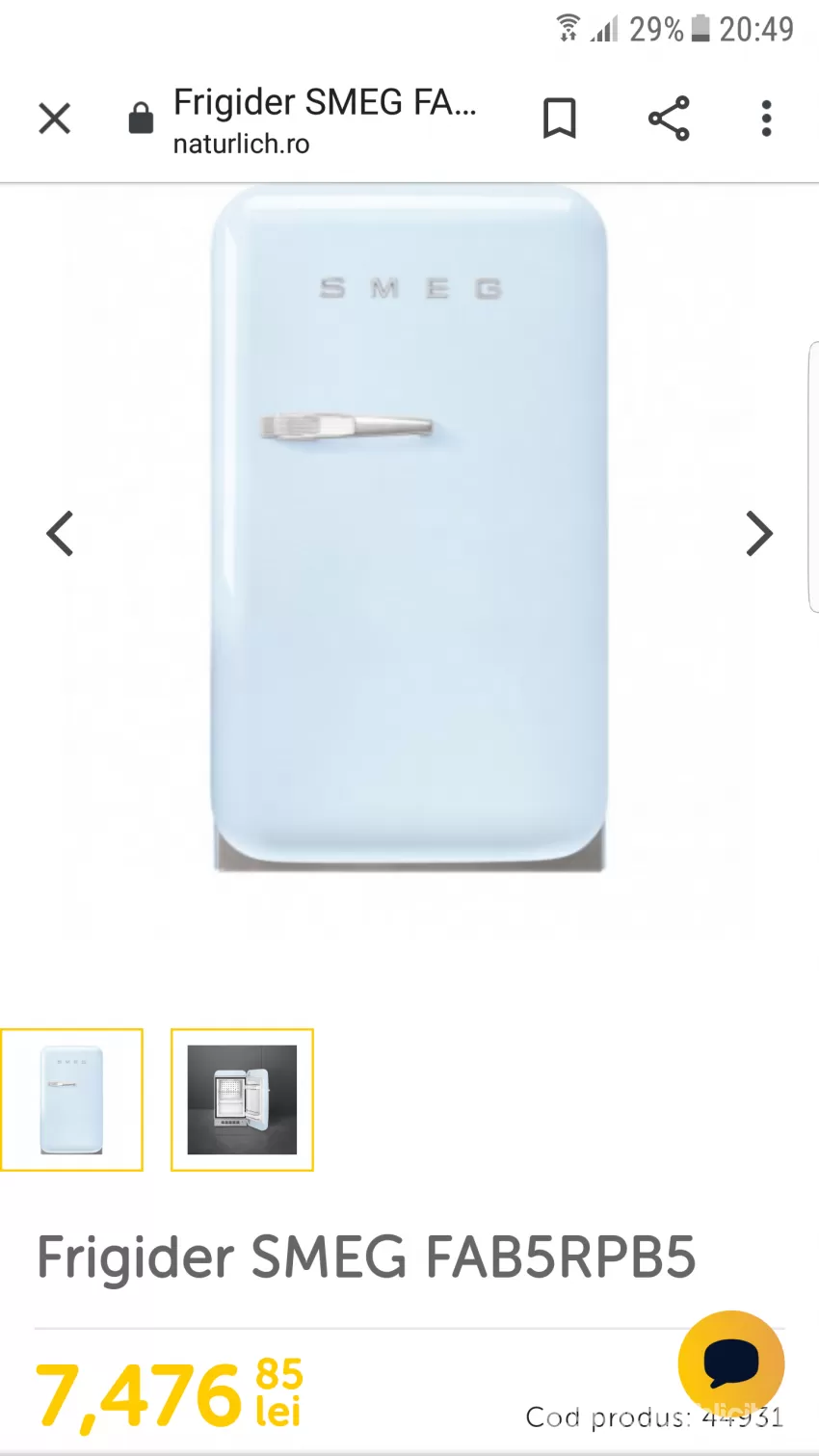Show the next product image
Image resolution: width=819 pixels, height=1456 pixels.
coord(759,534)
